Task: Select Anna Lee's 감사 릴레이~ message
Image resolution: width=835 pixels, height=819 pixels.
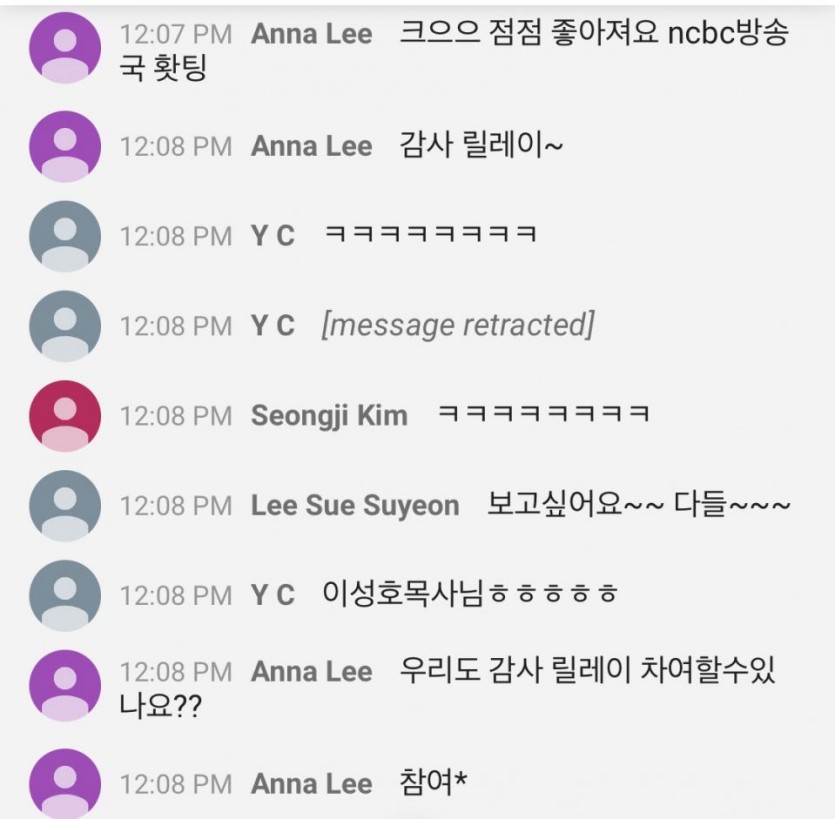Action: 482,146
